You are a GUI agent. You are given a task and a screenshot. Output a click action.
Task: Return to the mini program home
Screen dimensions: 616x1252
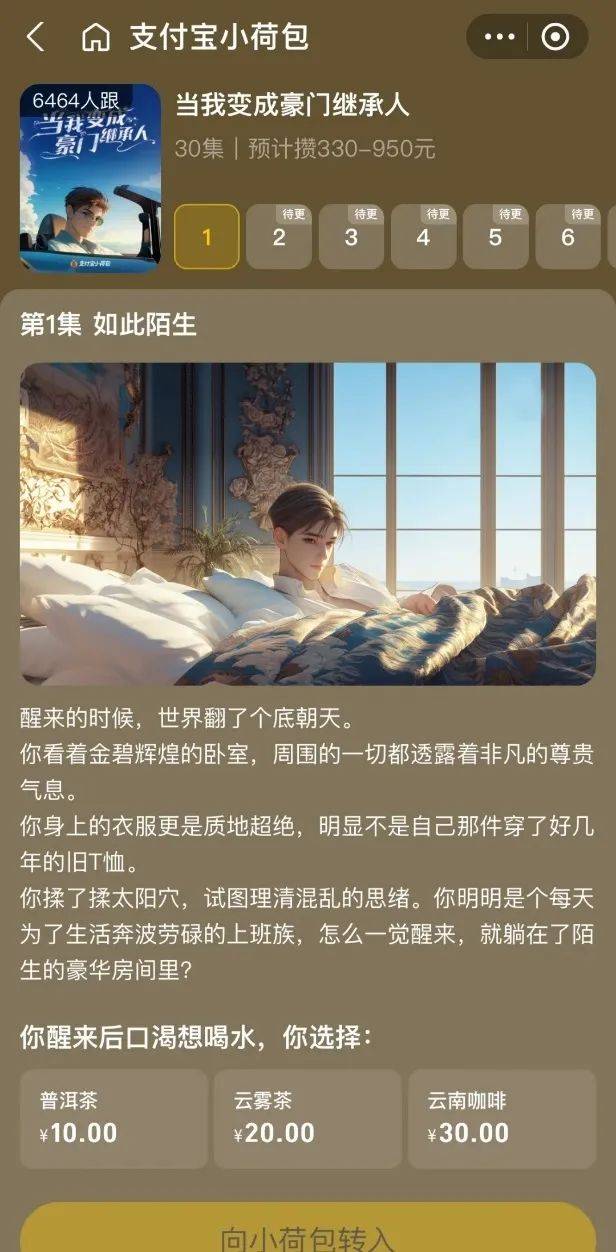coord(96,38)
